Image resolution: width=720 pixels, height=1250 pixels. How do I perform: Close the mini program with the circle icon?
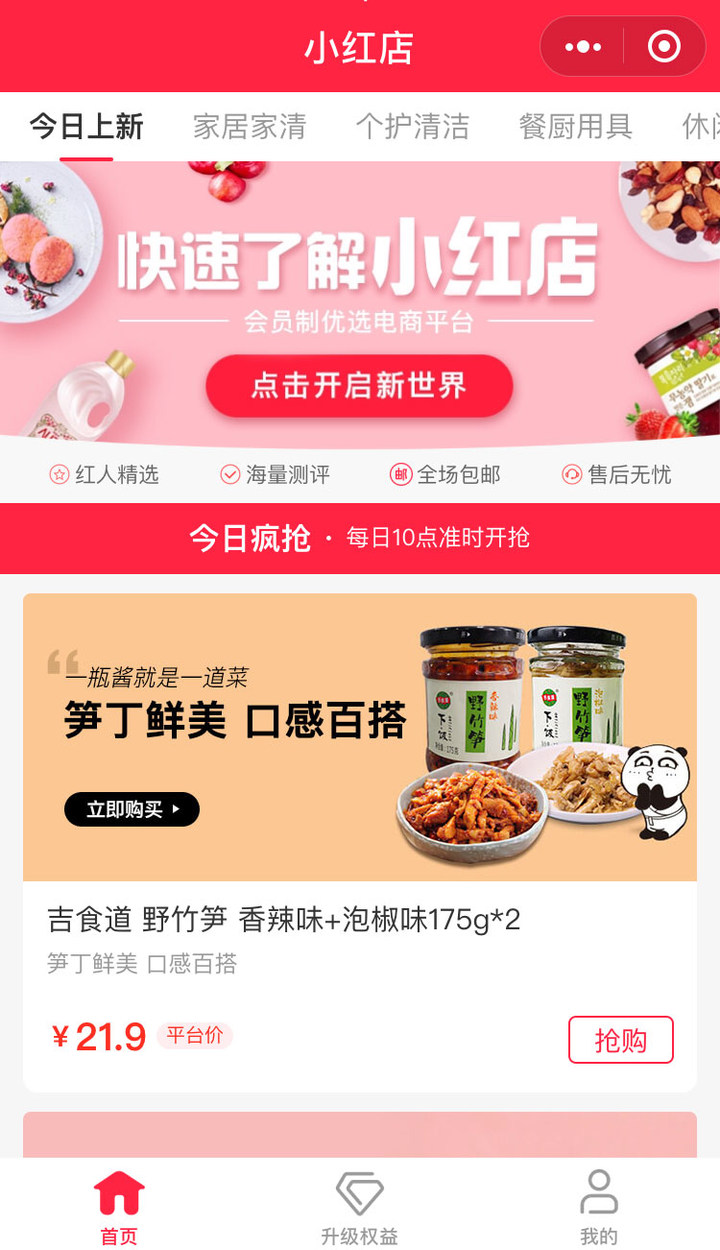664,47
